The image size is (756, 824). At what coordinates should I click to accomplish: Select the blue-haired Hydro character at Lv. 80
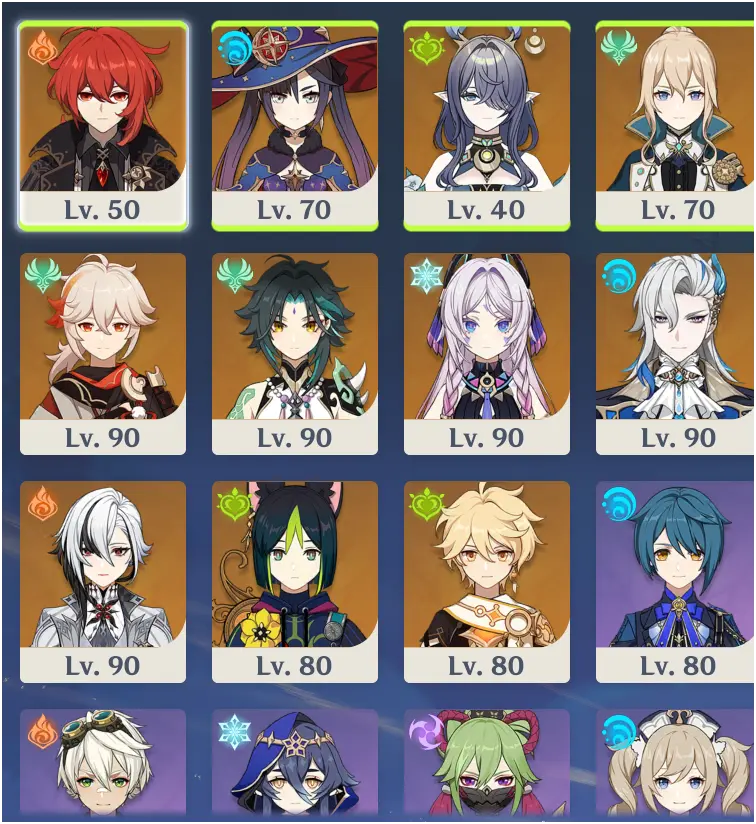pos(675,580)
